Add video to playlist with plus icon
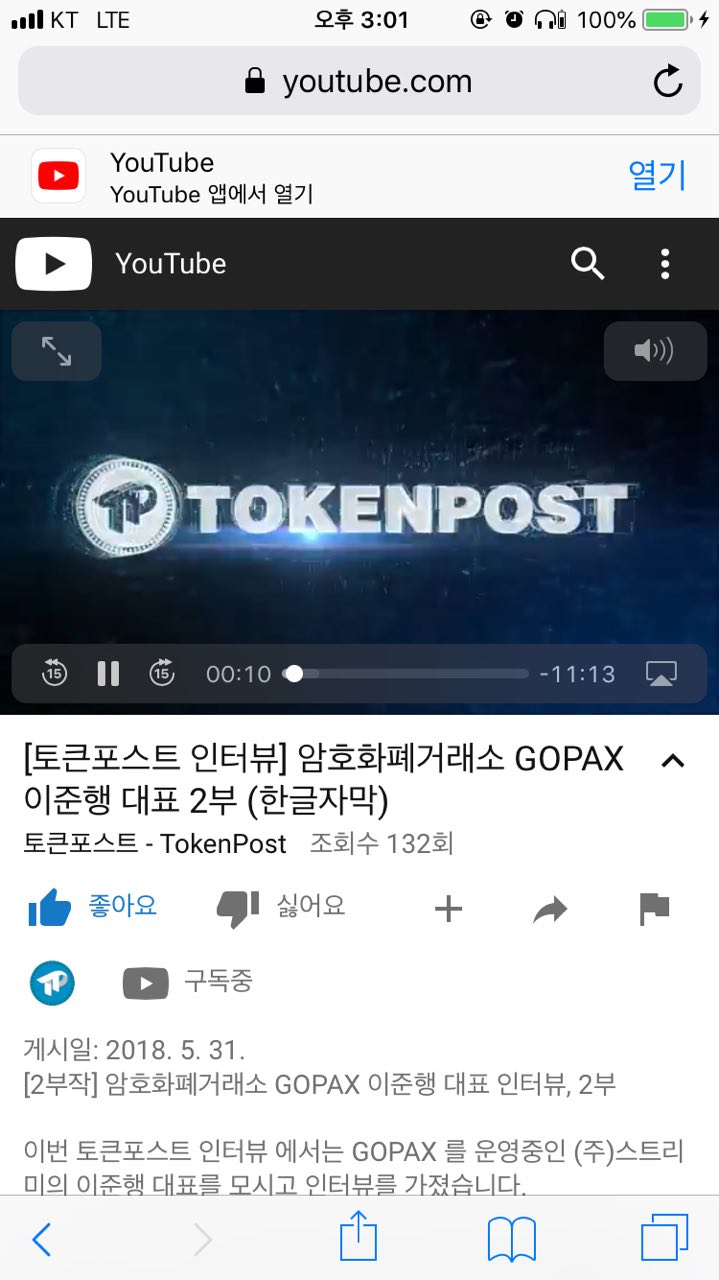This screenshot has width=719, height=1280. click(448, 908)
